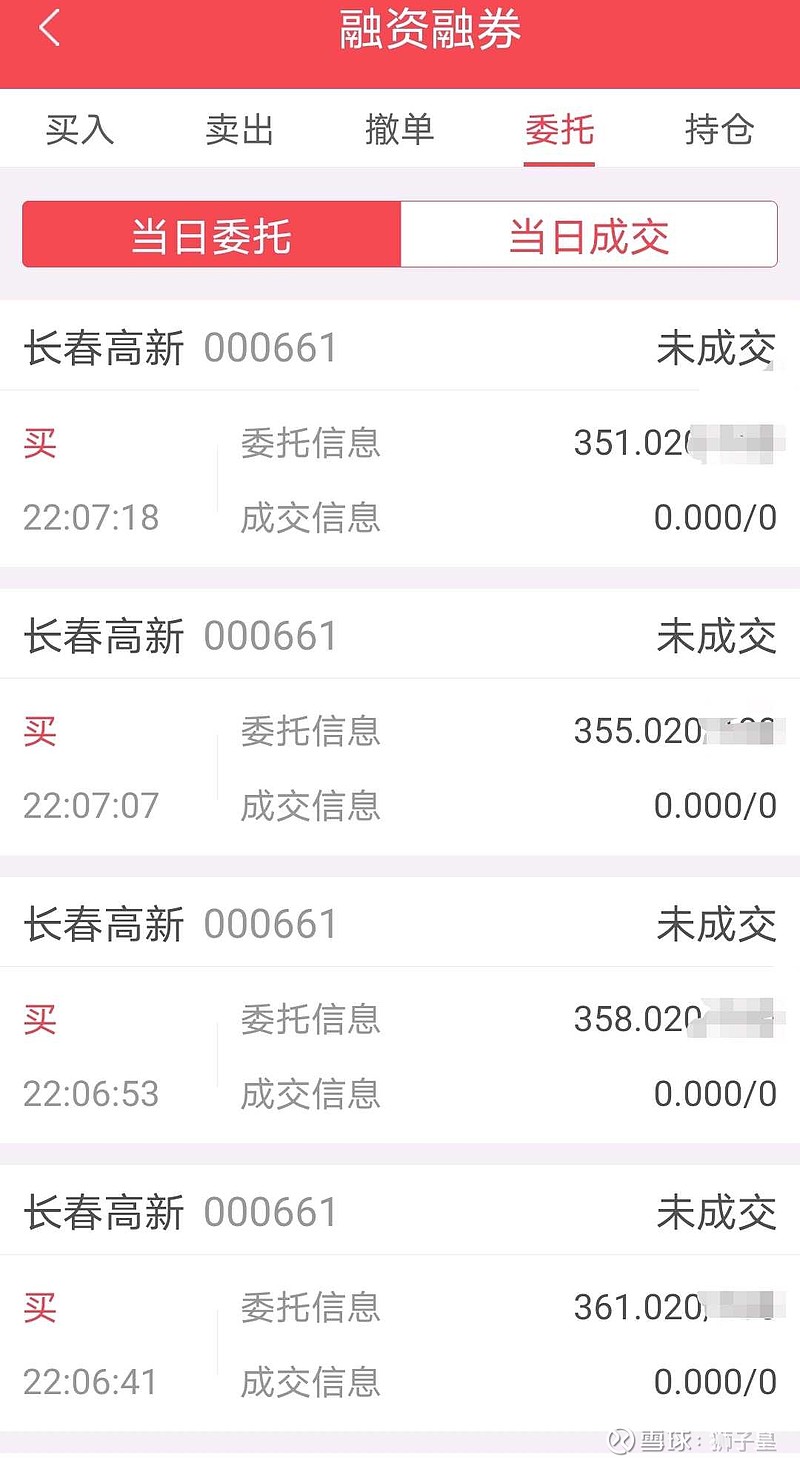Go back using the arrow in the header
800x1466 pixels.
click(x=49, y=28)
